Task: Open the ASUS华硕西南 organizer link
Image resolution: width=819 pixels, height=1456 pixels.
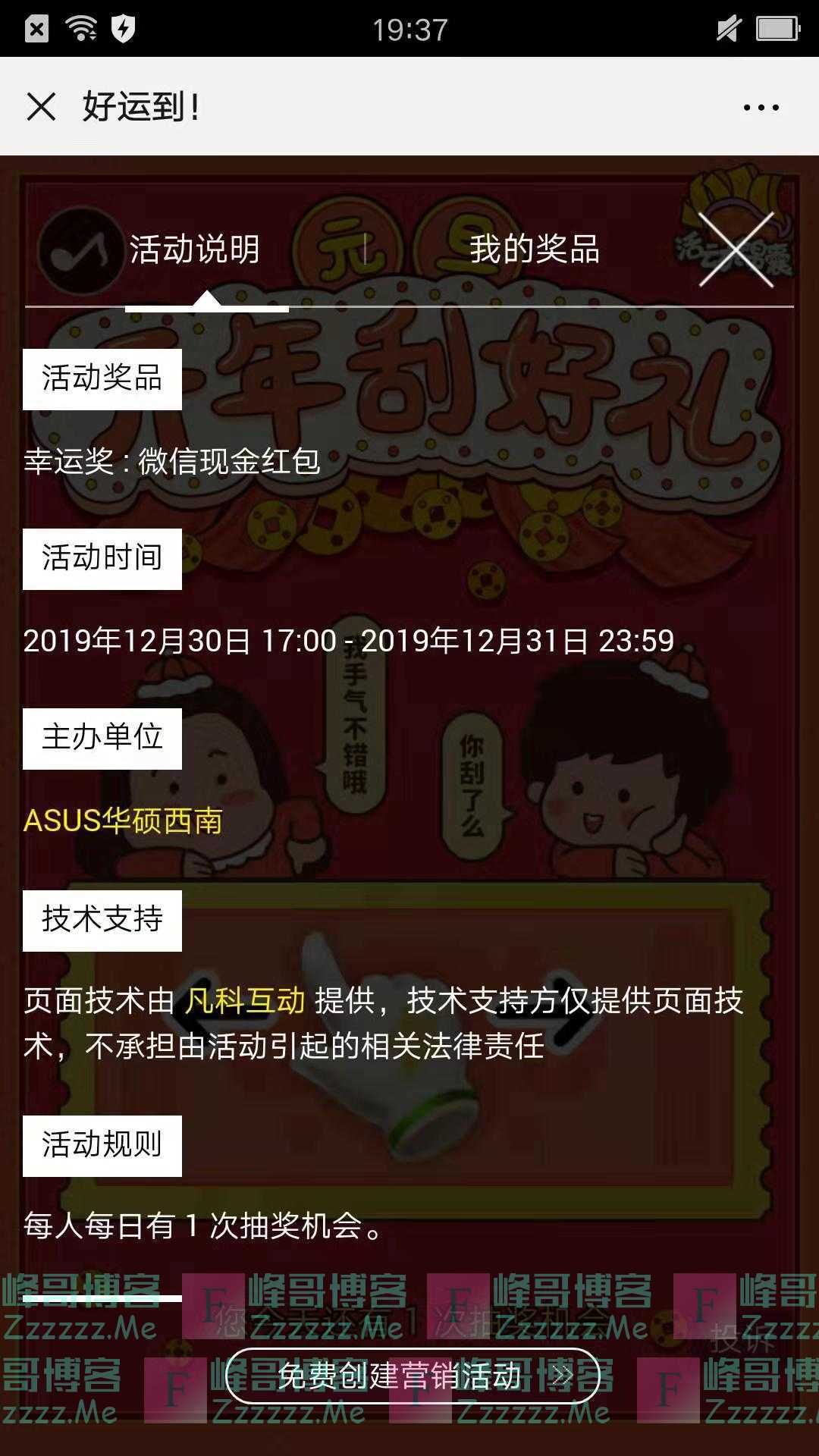Action: click(x=123, y=821)
